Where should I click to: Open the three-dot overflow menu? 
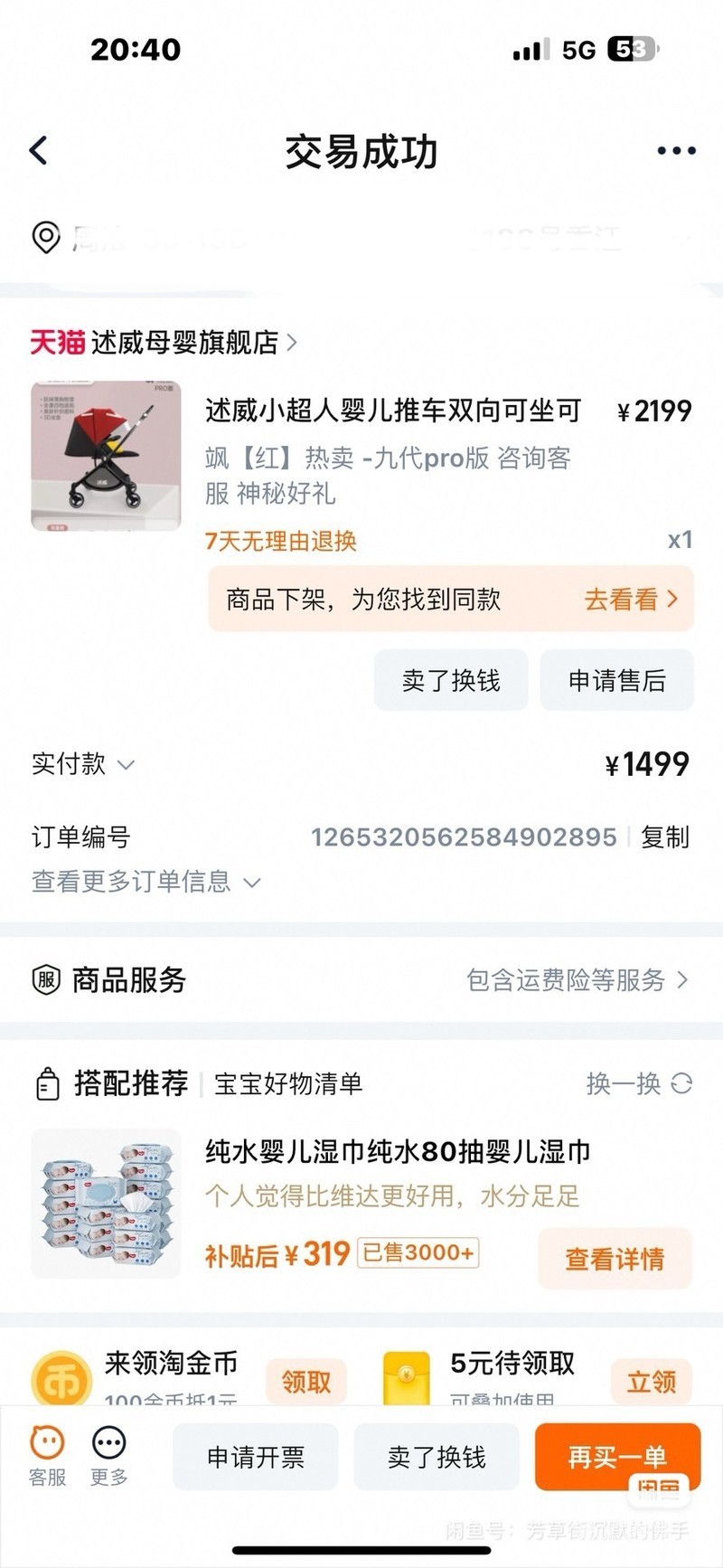tap(676, 151)
